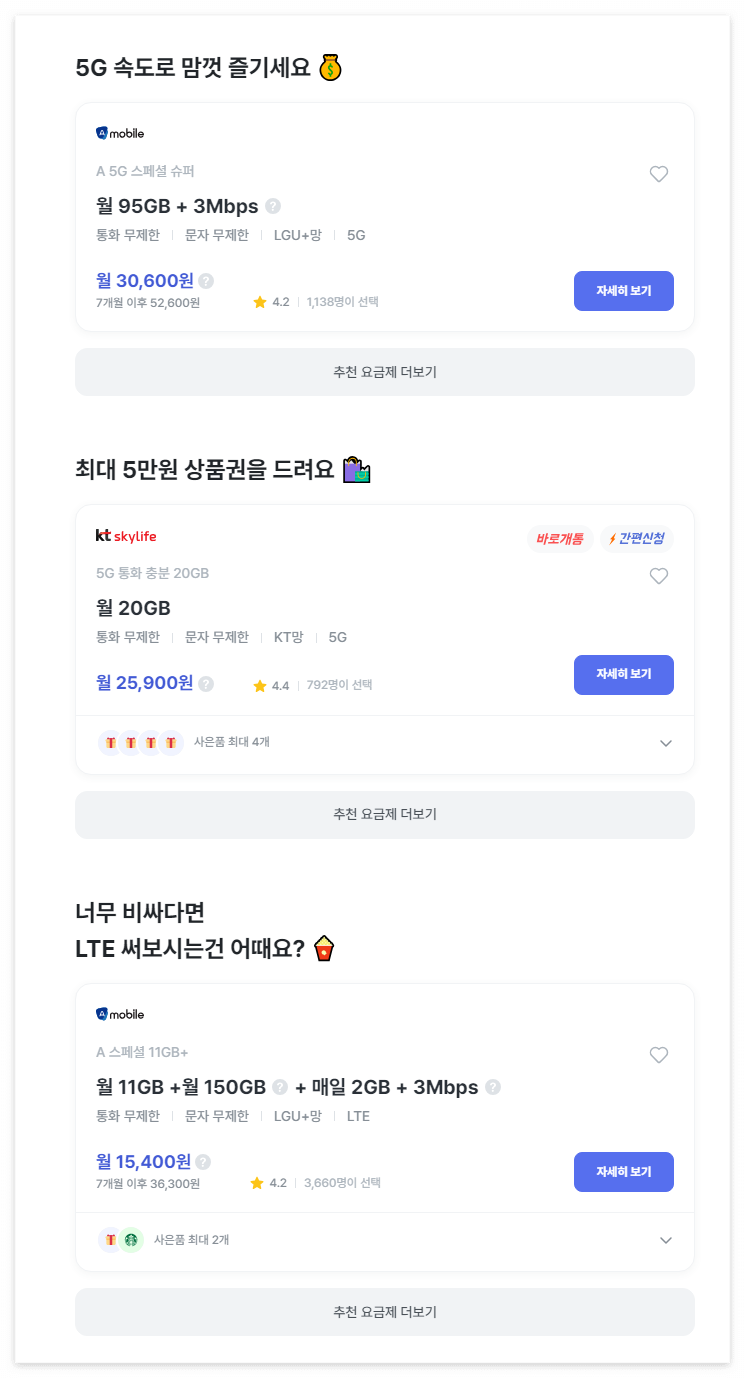Click the question mark beside 월 30,600원 price
This screenshot has width=745, height=1378.
pos(206,281)
